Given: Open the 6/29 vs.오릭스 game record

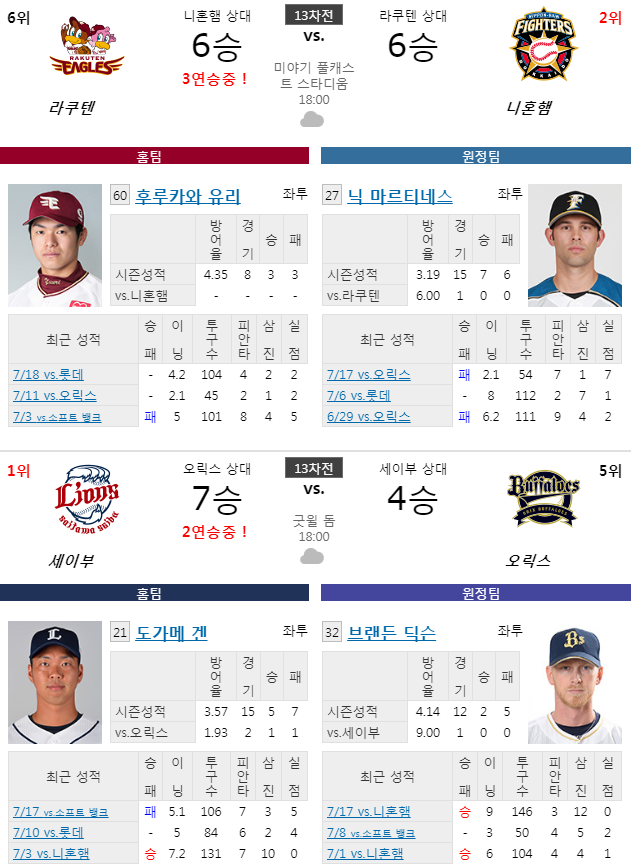Looking at the screenshot, I should [x=368, y=417].
